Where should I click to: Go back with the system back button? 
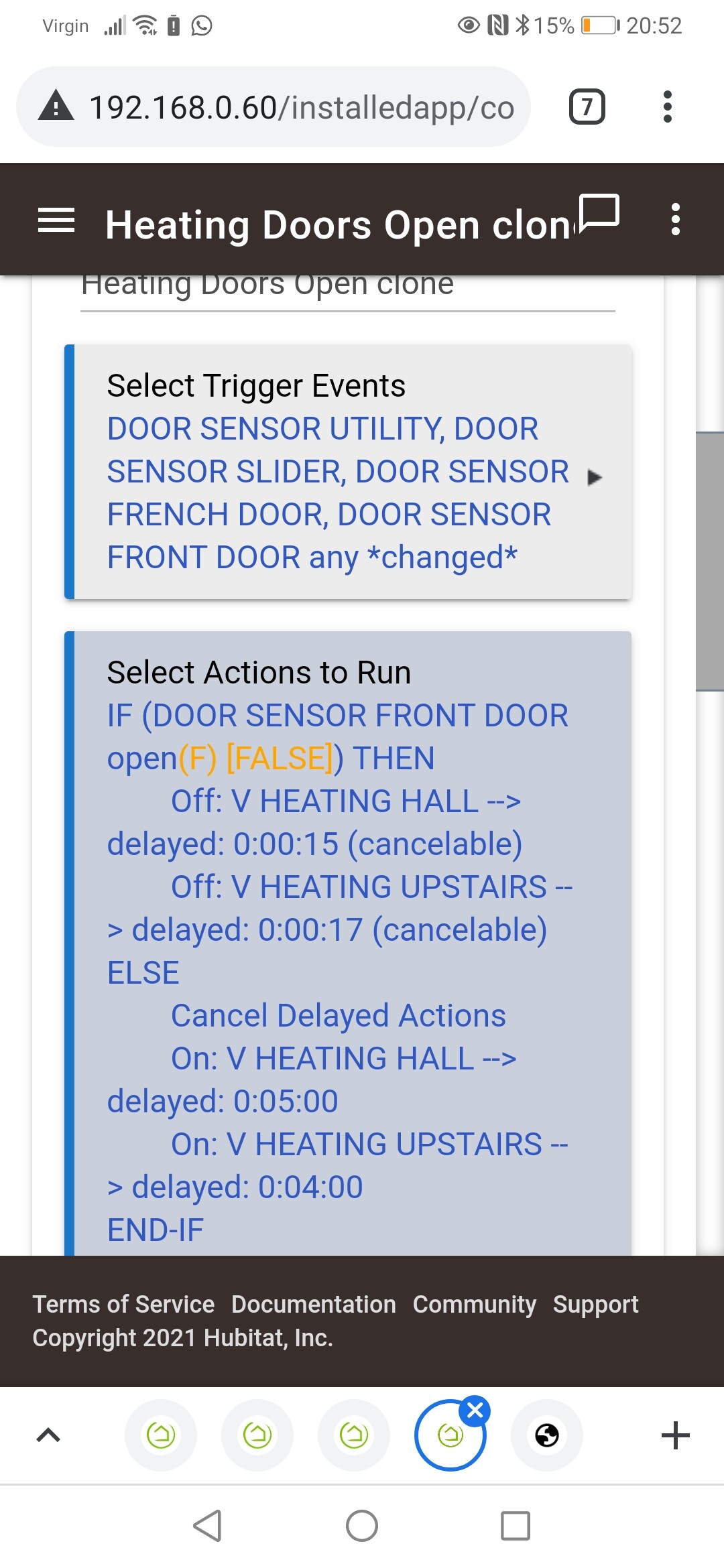click(207, 1526)
